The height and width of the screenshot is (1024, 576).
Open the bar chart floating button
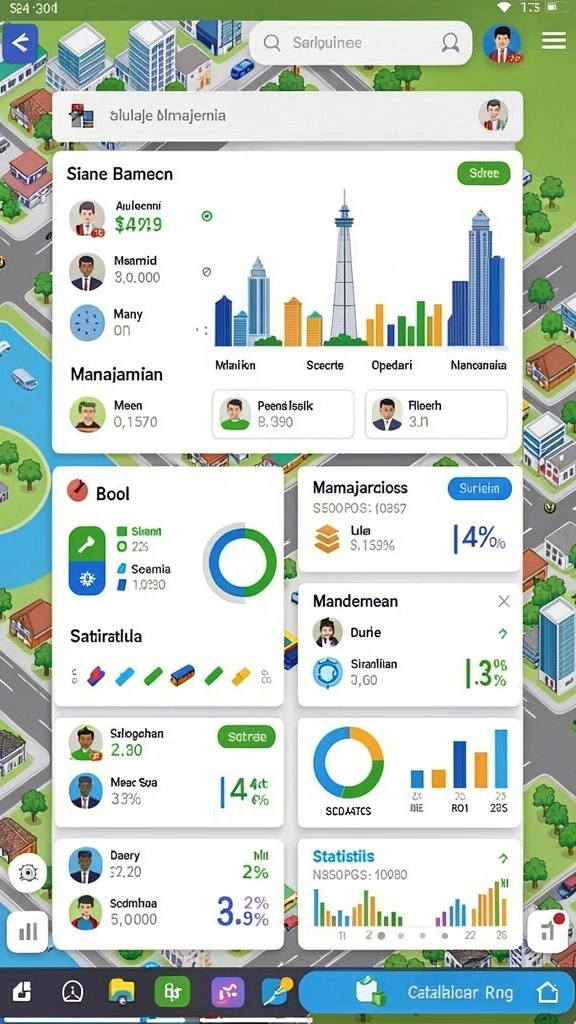(x=27, y=931)
